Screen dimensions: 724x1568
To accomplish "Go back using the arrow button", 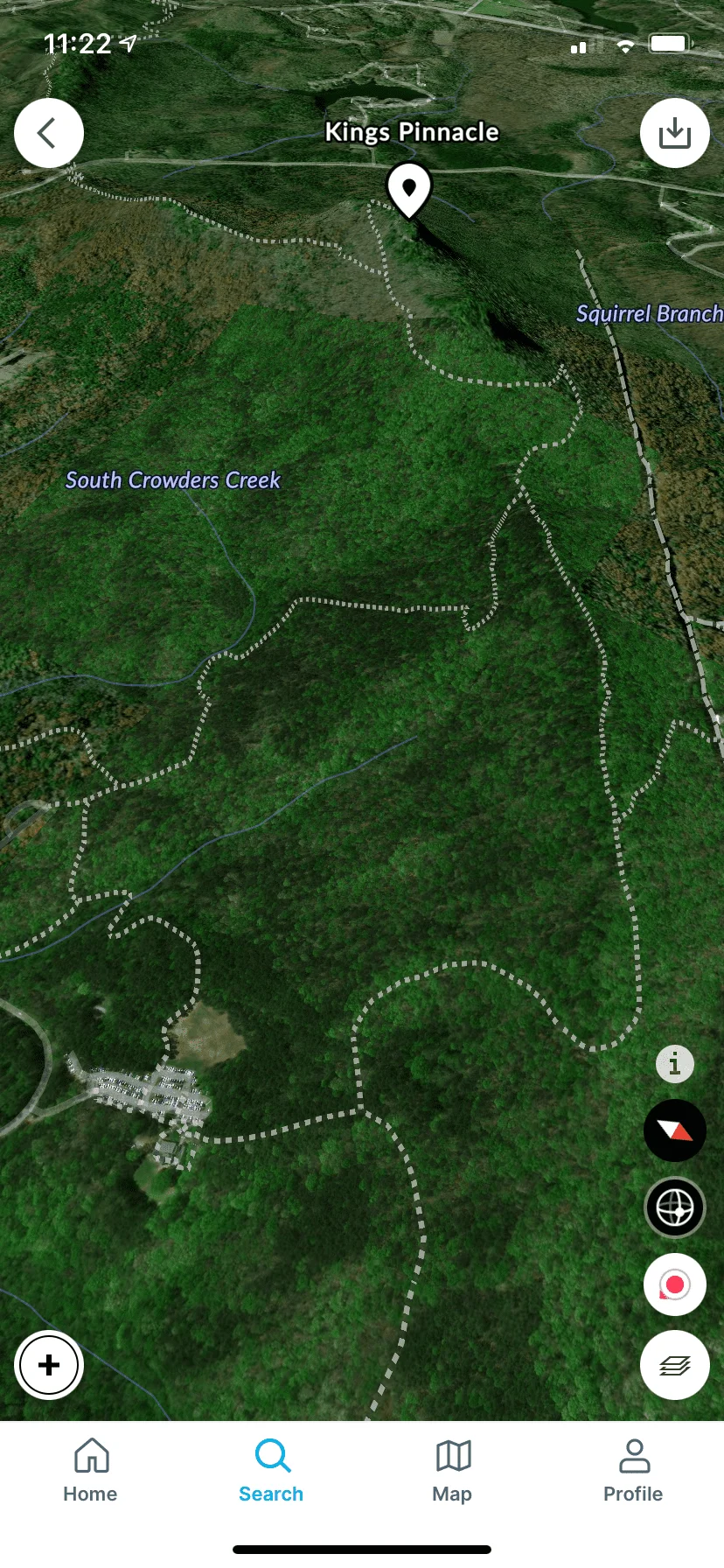I will click(x=49, y=133).
